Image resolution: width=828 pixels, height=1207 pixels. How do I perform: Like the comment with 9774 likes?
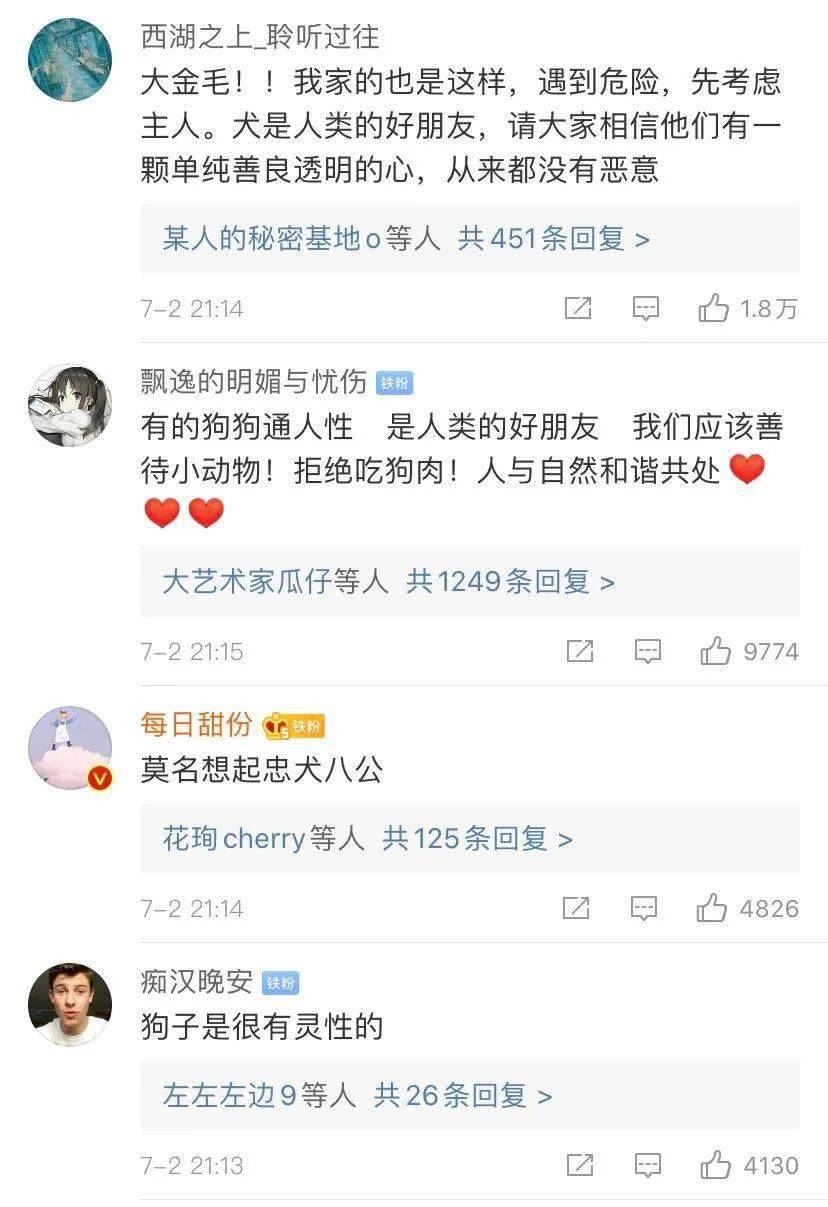pos(716,652)
